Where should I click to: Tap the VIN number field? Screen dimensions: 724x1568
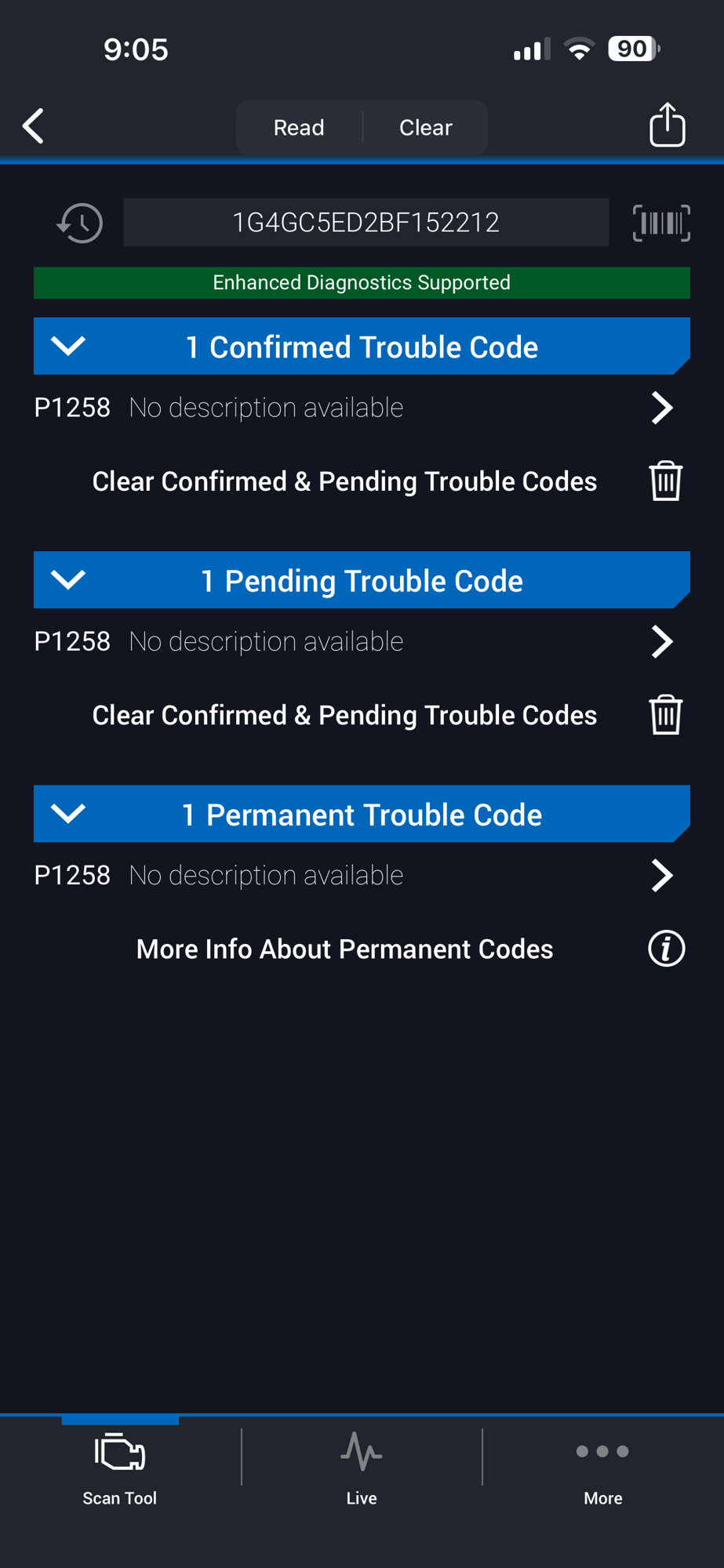pyautogui.click(x=366, y=223)
